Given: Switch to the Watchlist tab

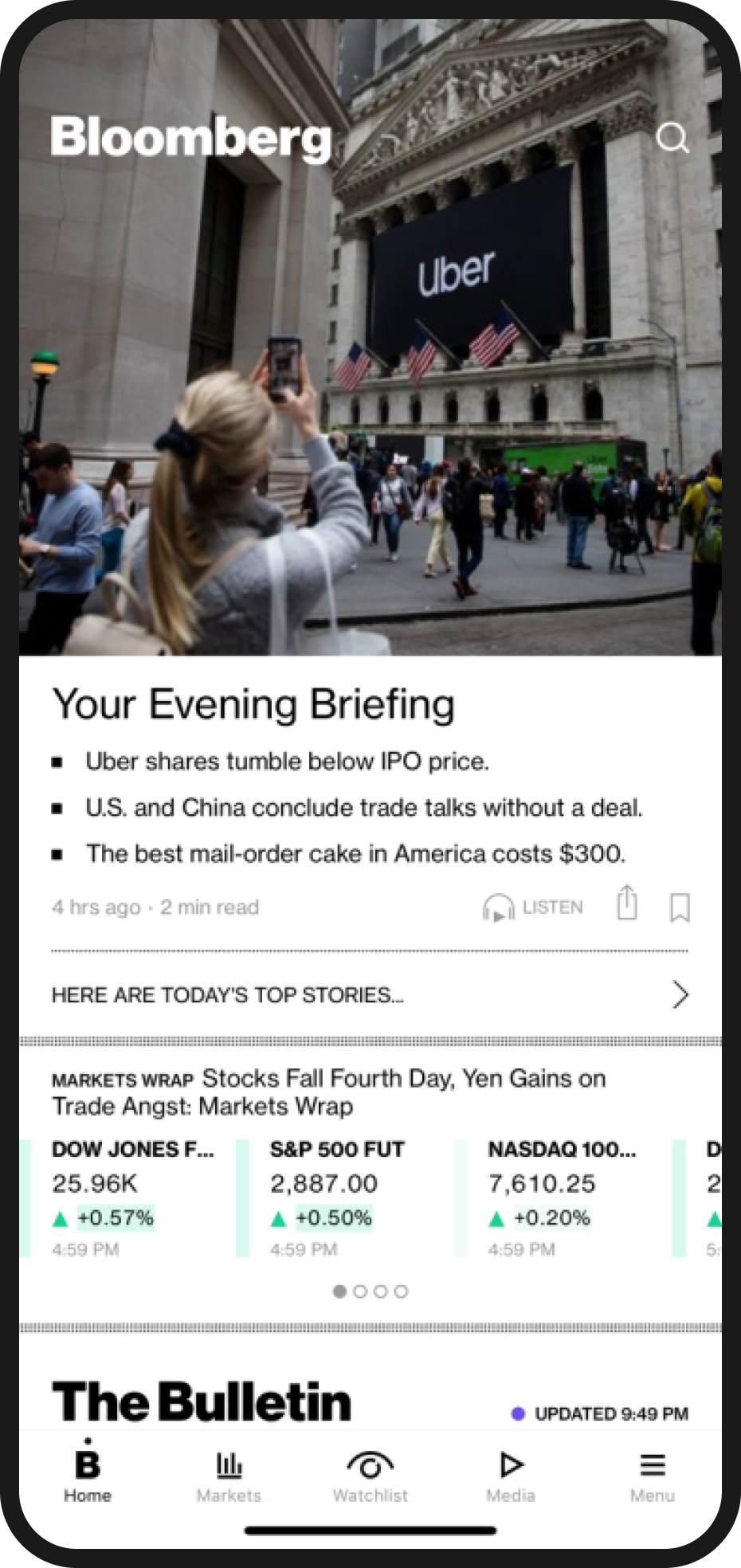Looking at the screenshot, I should coord(370,1476).
